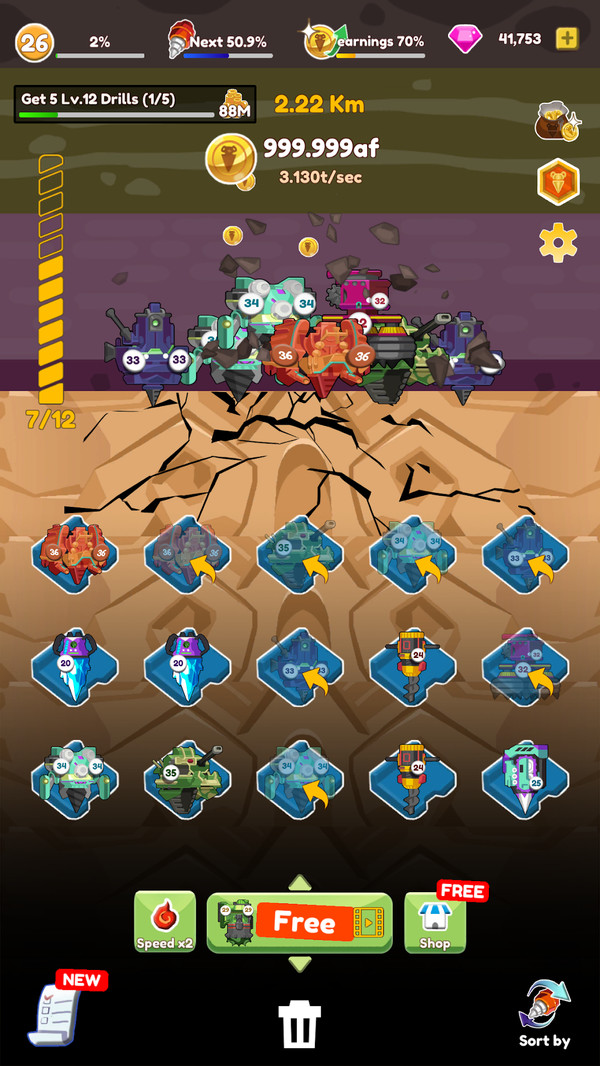Activate Speed x2 boost
600x1066 pixels.
tap(165, 921)
